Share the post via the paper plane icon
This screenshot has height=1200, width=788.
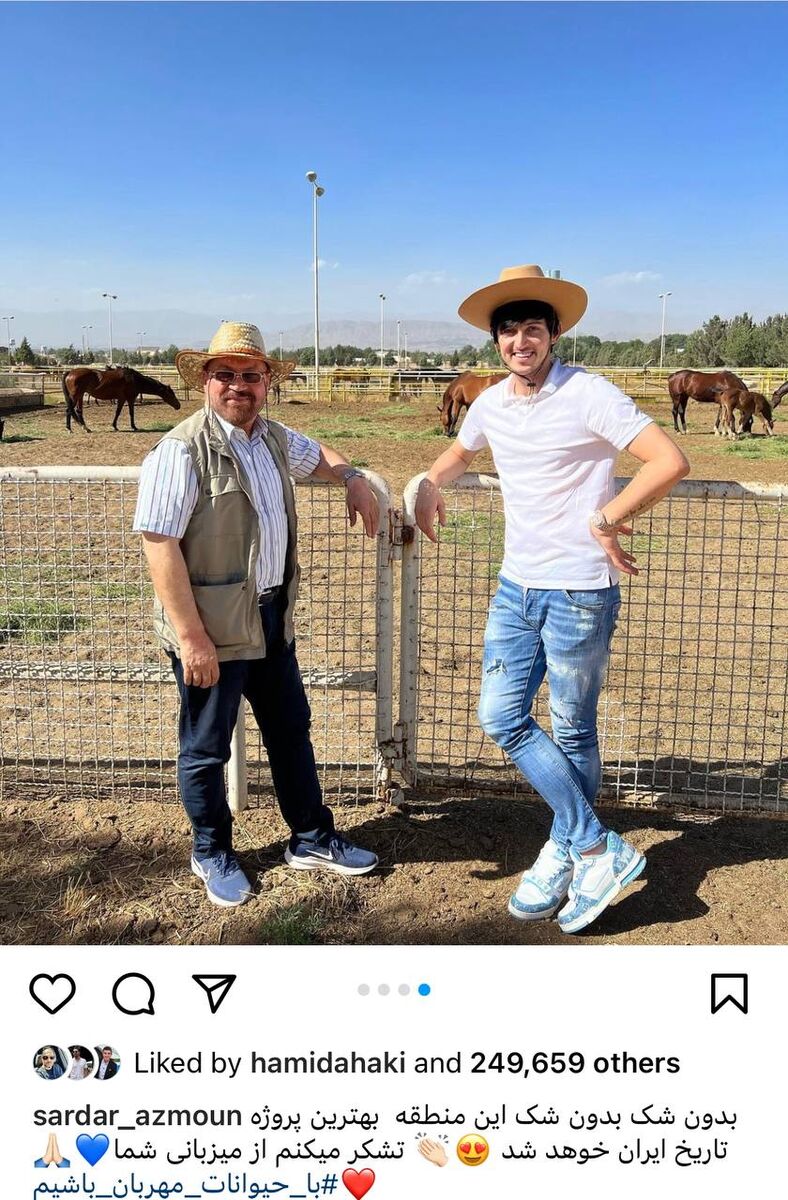214,993
